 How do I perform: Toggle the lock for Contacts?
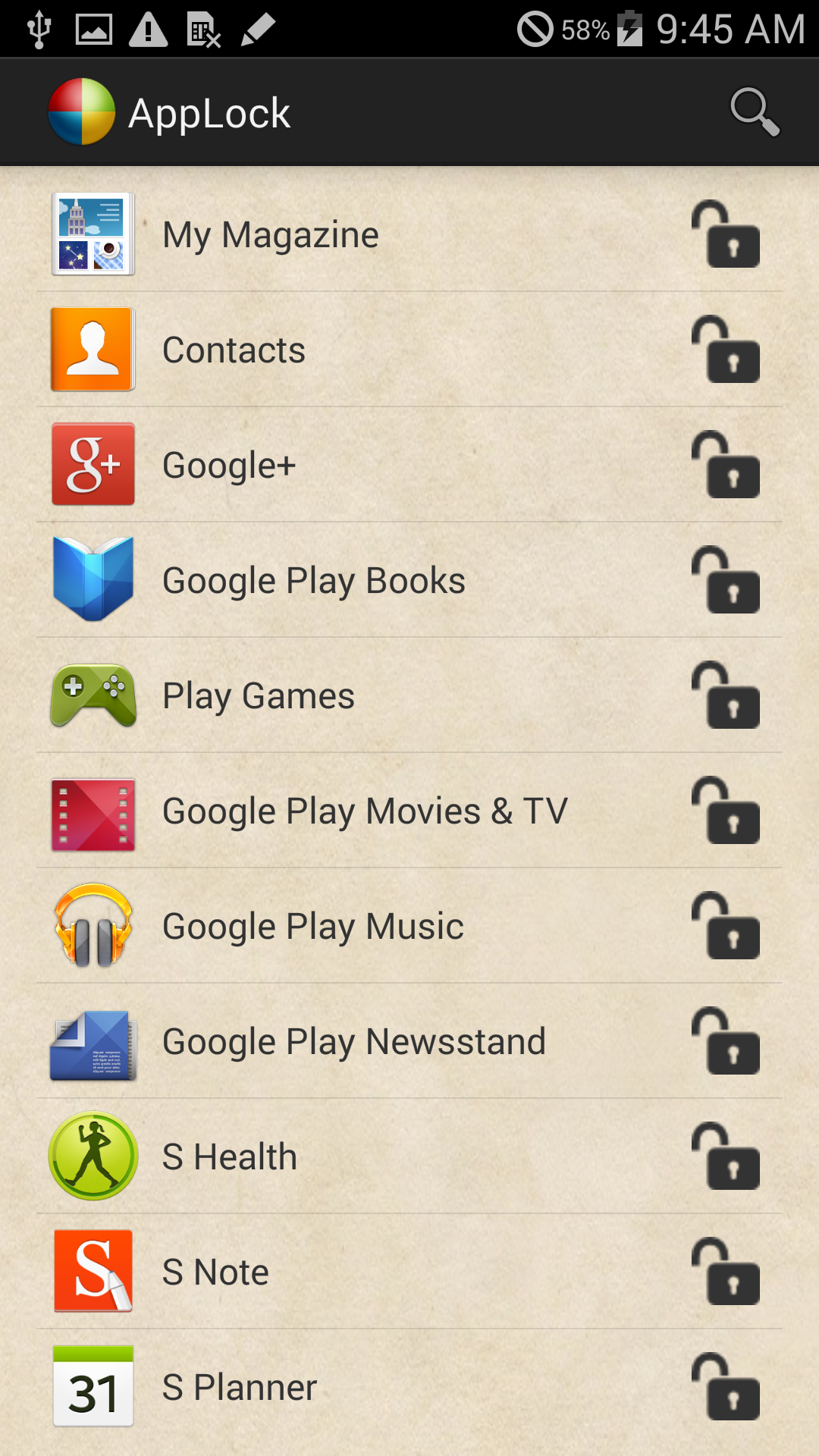click(x=728, y=349)
